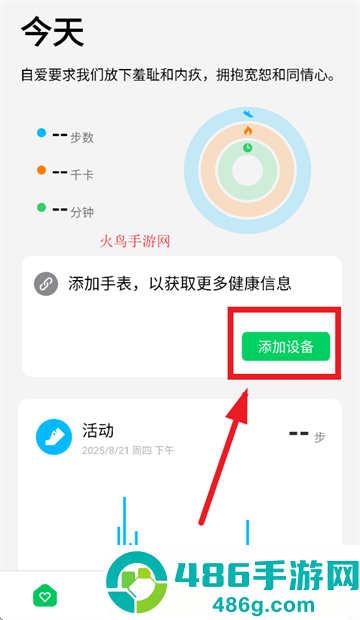Open the activity rings summary
The height and width of the screenshot is (620, 360).
247,170
